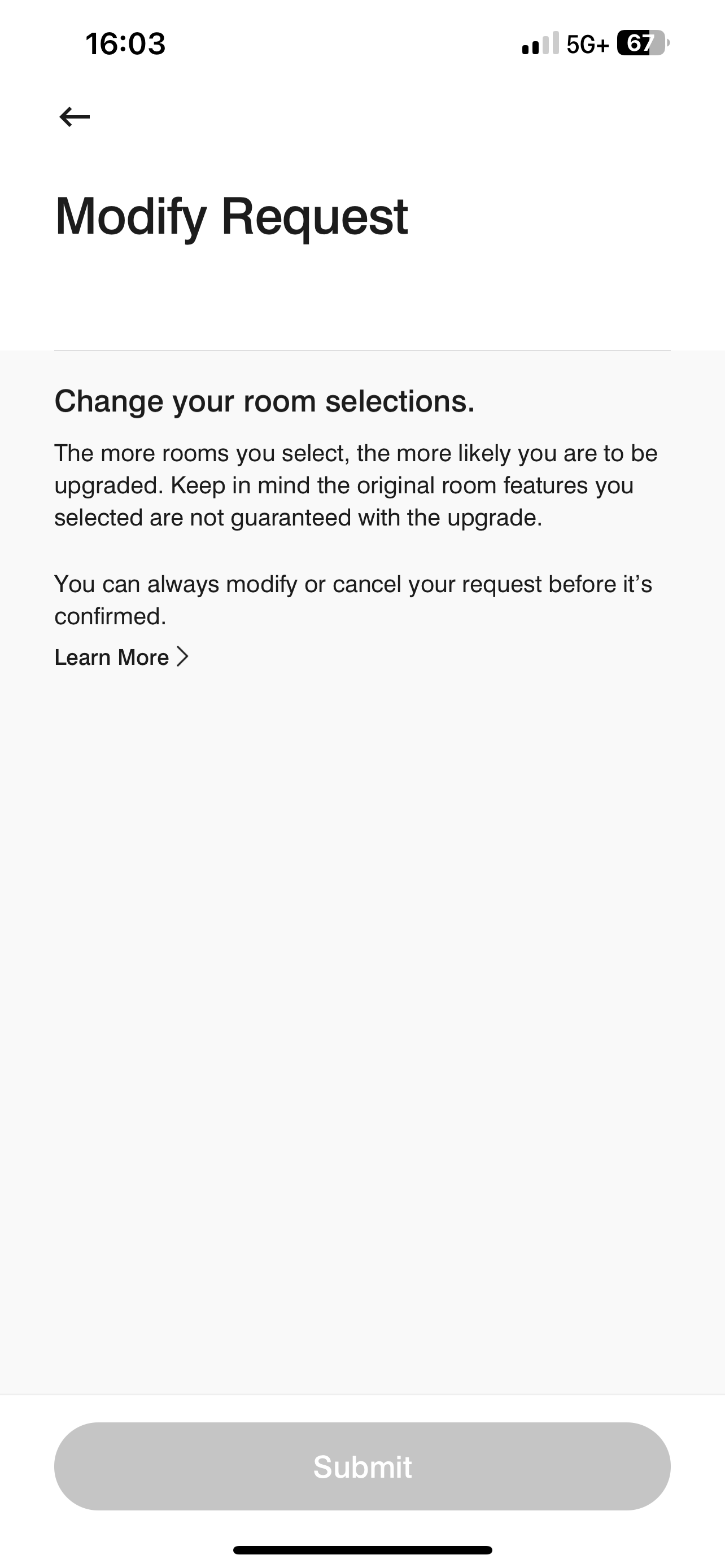Tap the Submit button
725x1568 pixels.
[x=362, y=1466]
